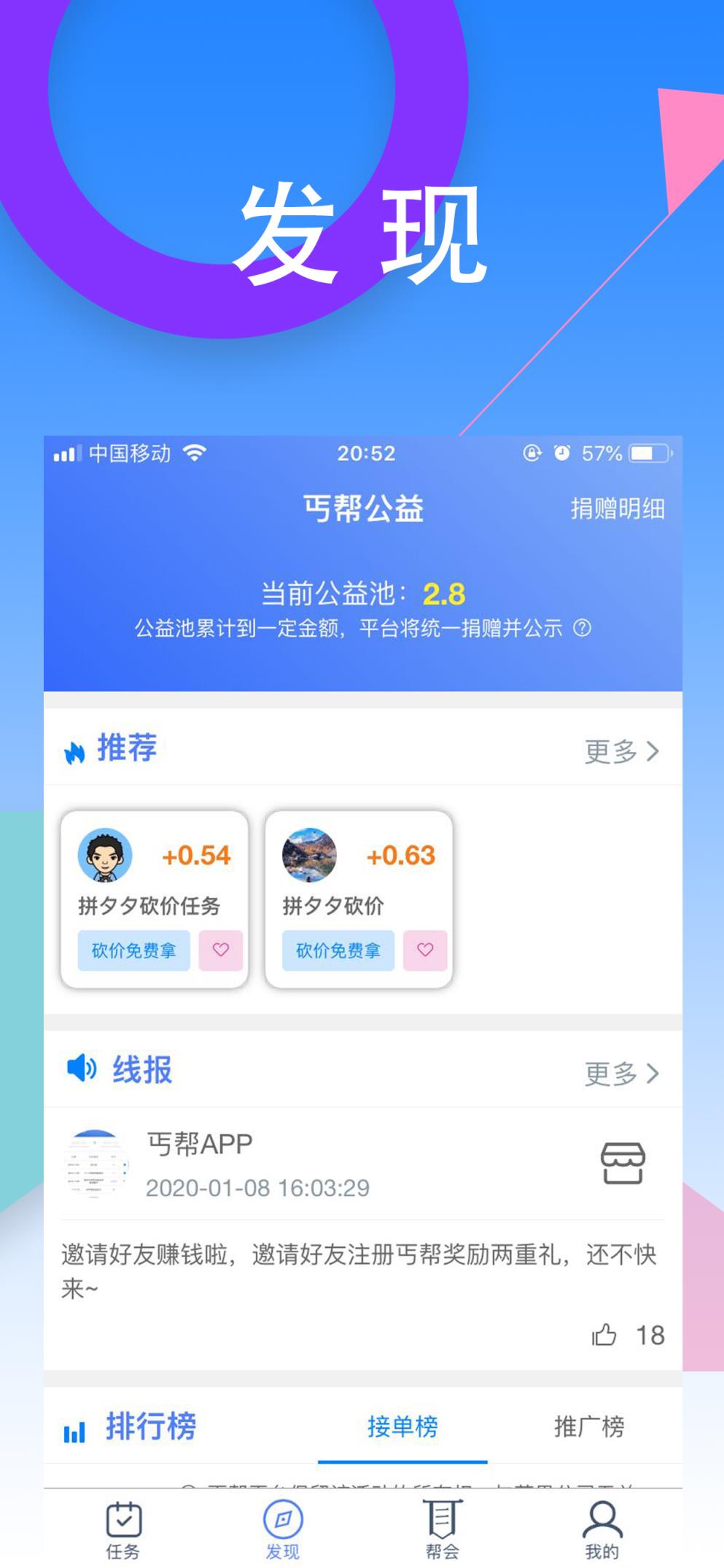Select the flame icon beside 推荐
Viewport: 724px width, 1568px height.
77,748
